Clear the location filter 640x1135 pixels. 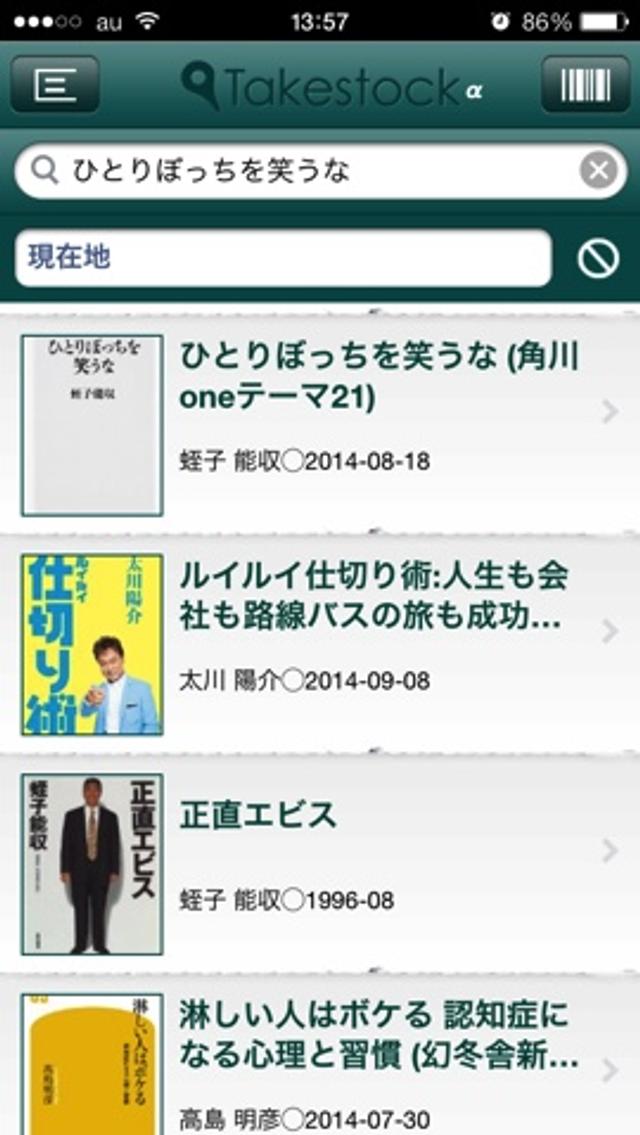[598, 259]
